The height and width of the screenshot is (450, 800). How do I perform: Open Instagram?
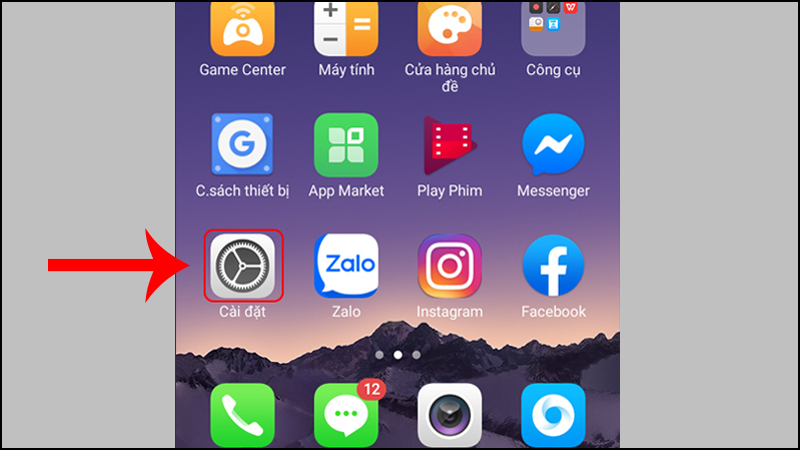450,266
